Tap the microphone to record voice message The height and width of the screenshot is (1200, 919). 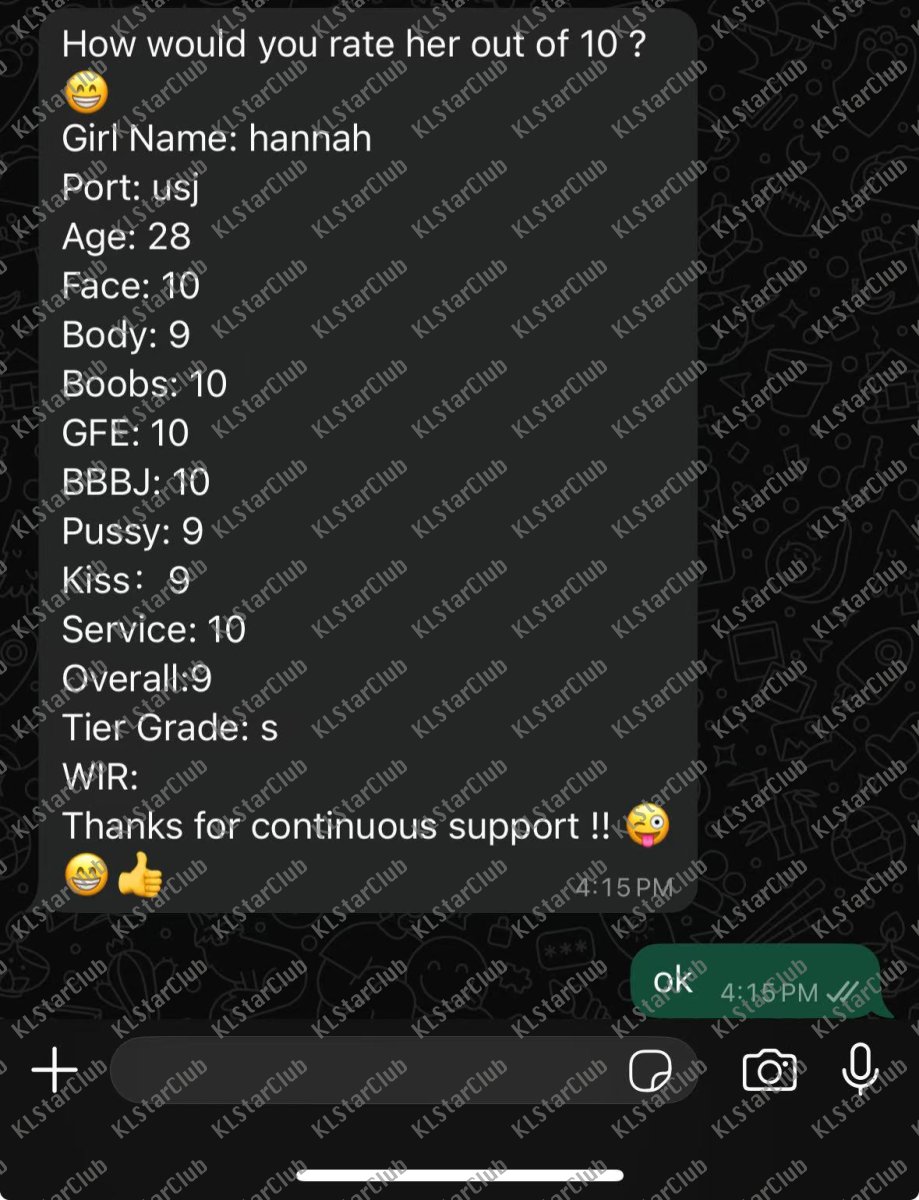point(860,1069)
